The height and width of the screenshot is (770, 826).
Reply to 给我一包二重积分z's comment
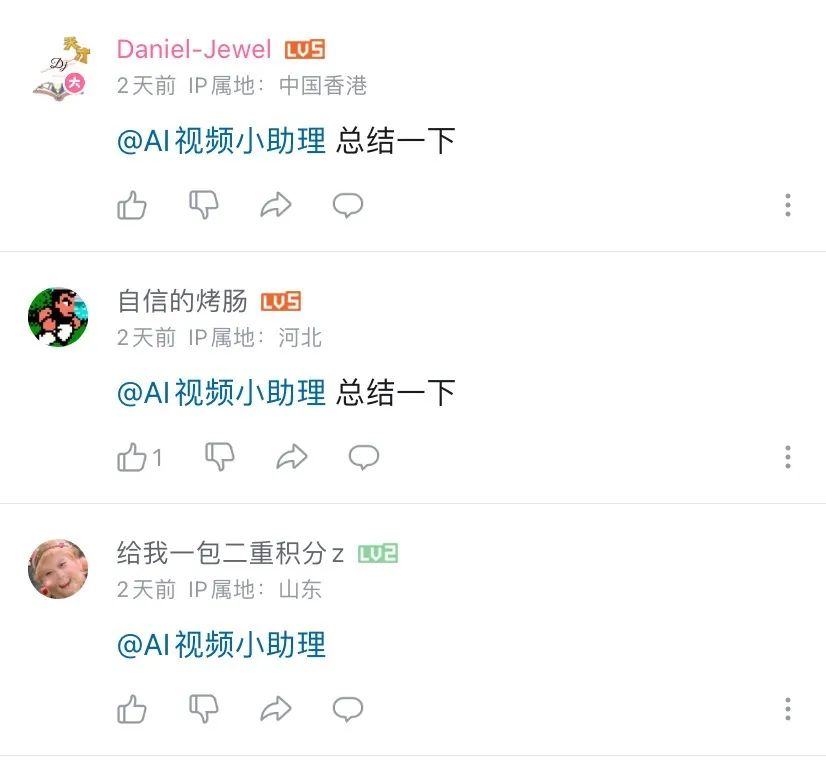point(348,710)
